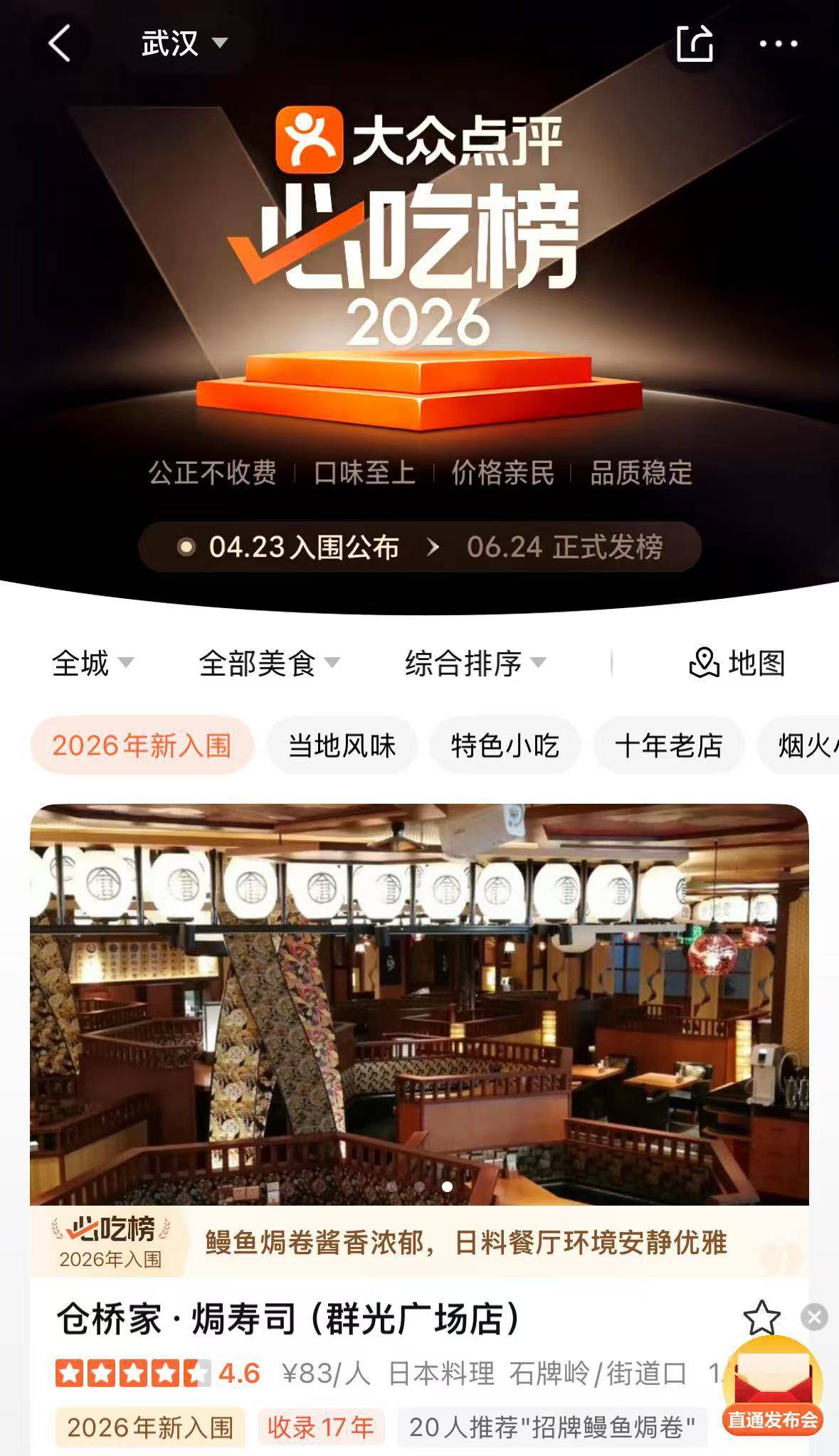This screenshot has width=839, height=1456.
Task: Change the city from 武汉
Action: [184, 44]
